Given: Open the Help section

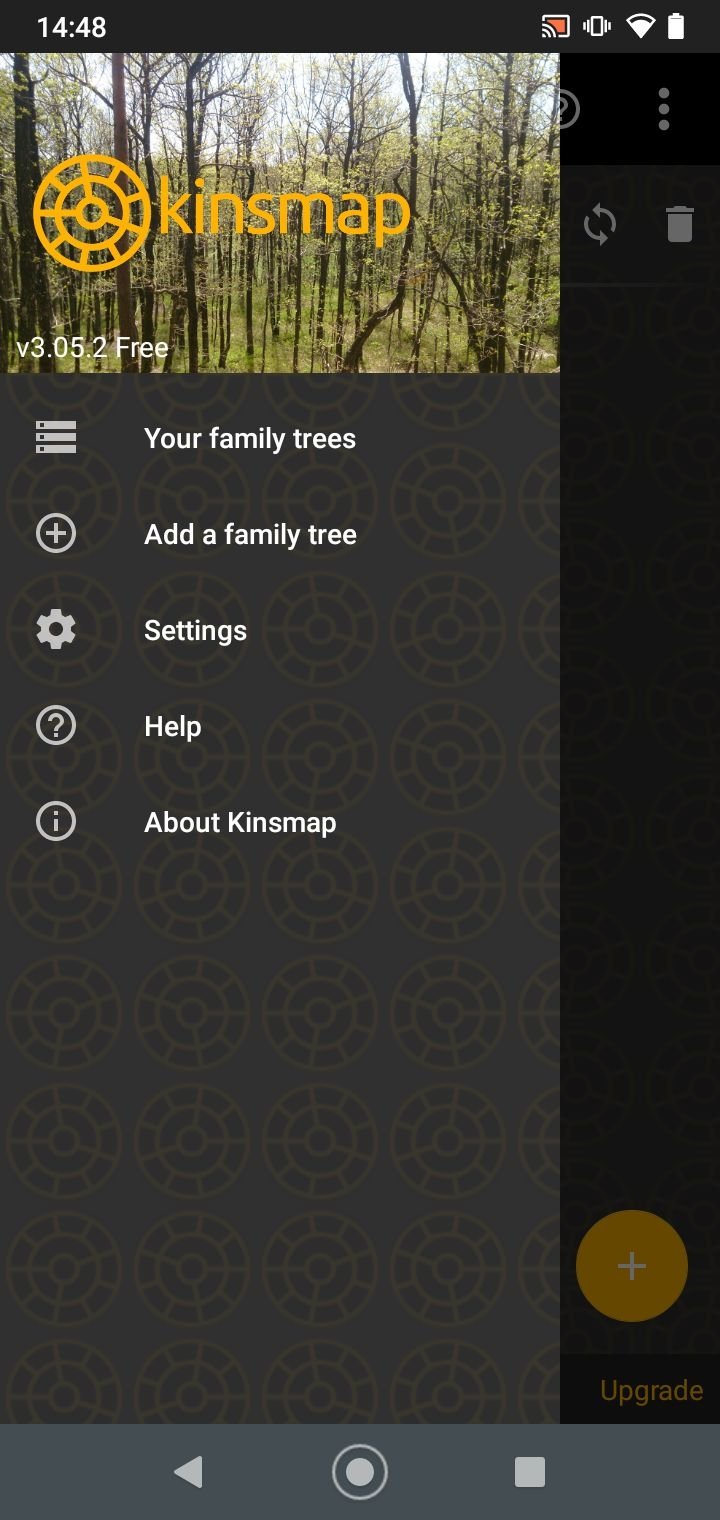Looking at the screenshot, I should (280, 726).
